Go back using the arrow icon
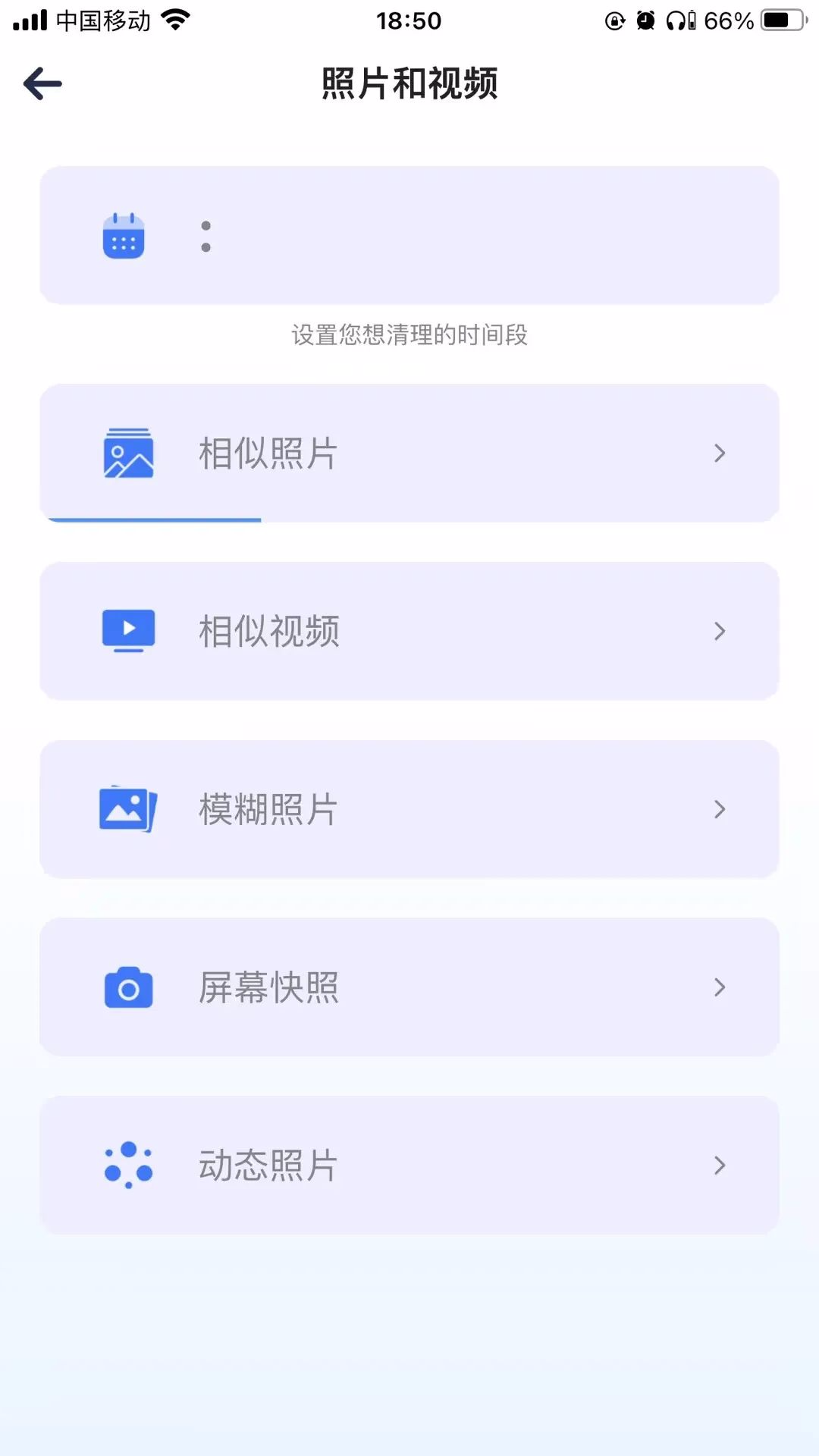 click(x=42, y=83)
